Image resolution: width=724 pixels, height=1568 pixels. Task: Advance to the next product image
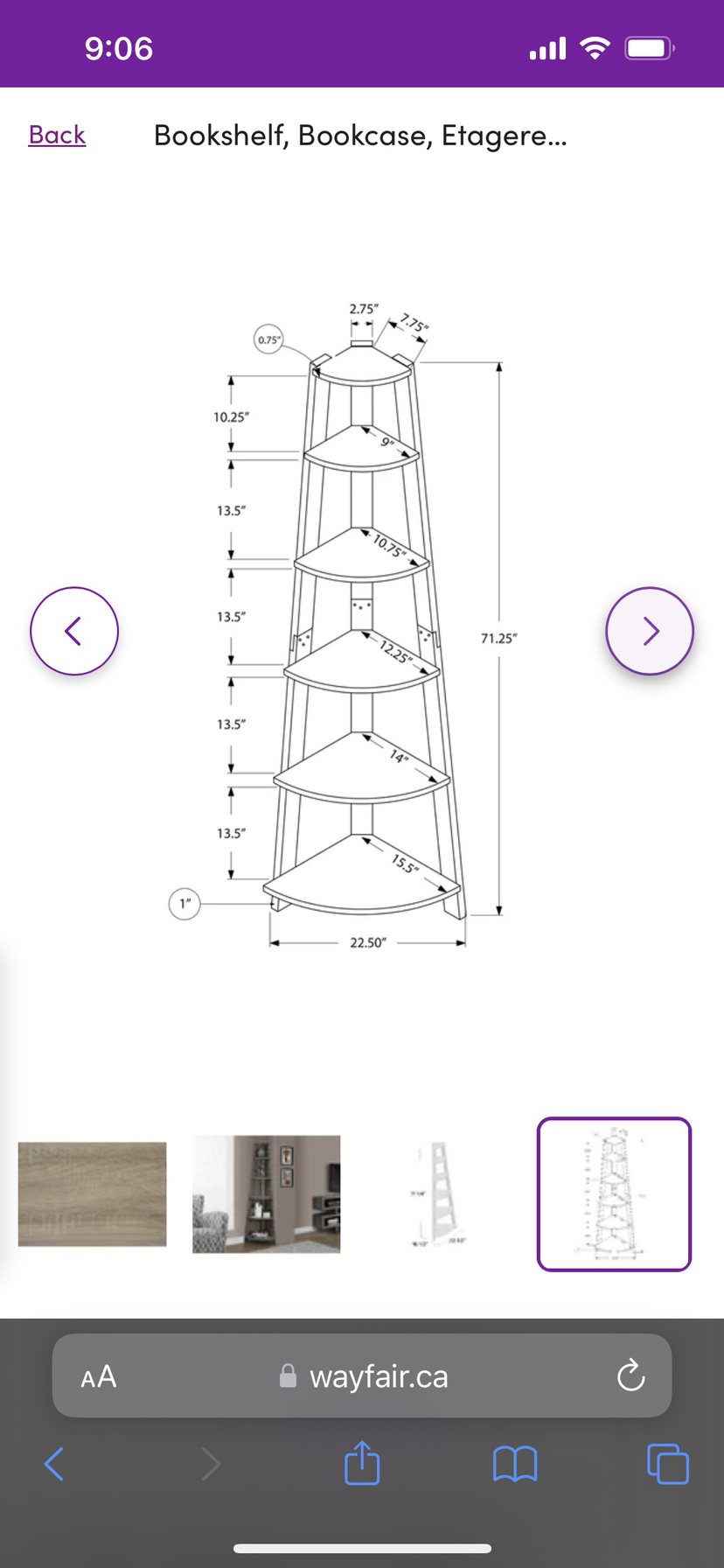coord(650,631)
